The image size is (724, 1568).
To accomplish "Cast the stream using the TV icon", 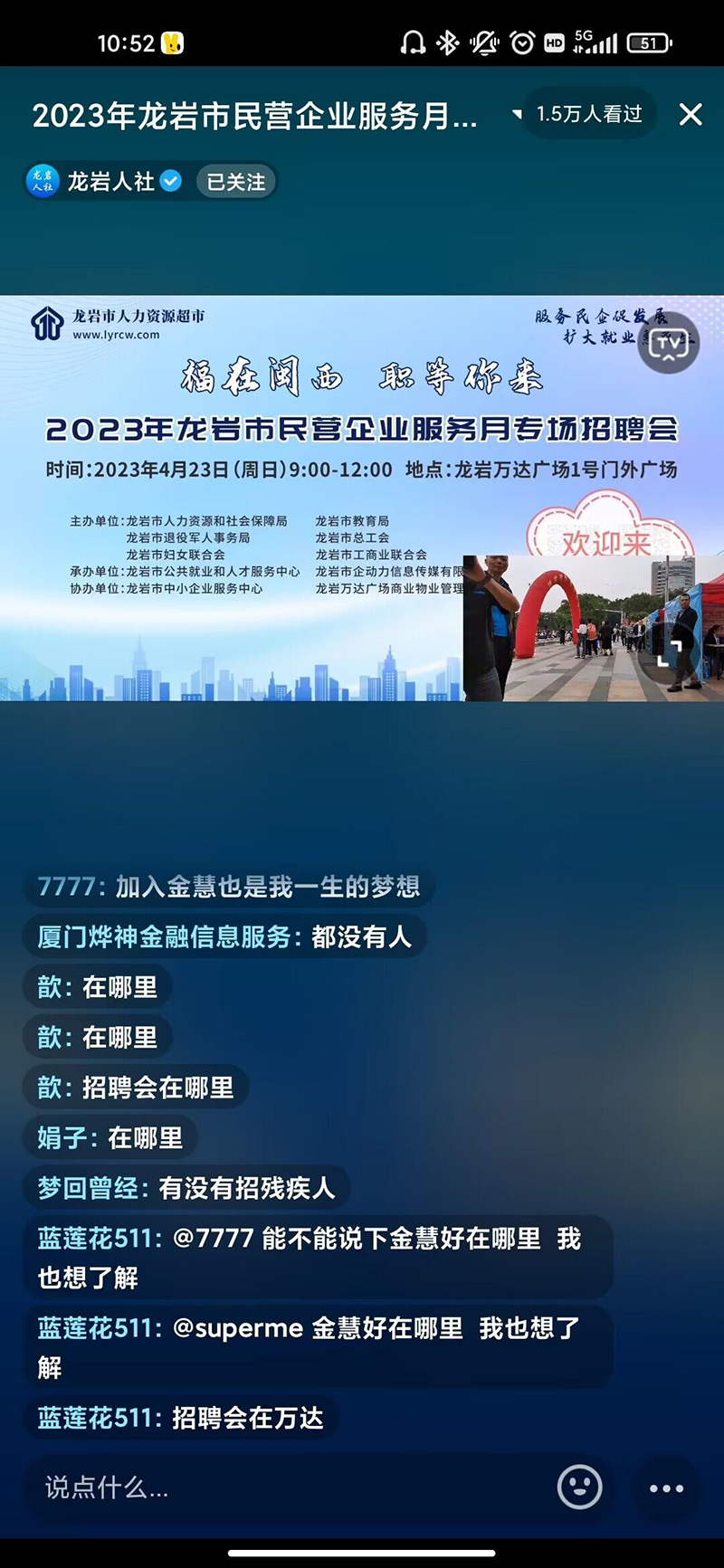I will coord(669,344).
